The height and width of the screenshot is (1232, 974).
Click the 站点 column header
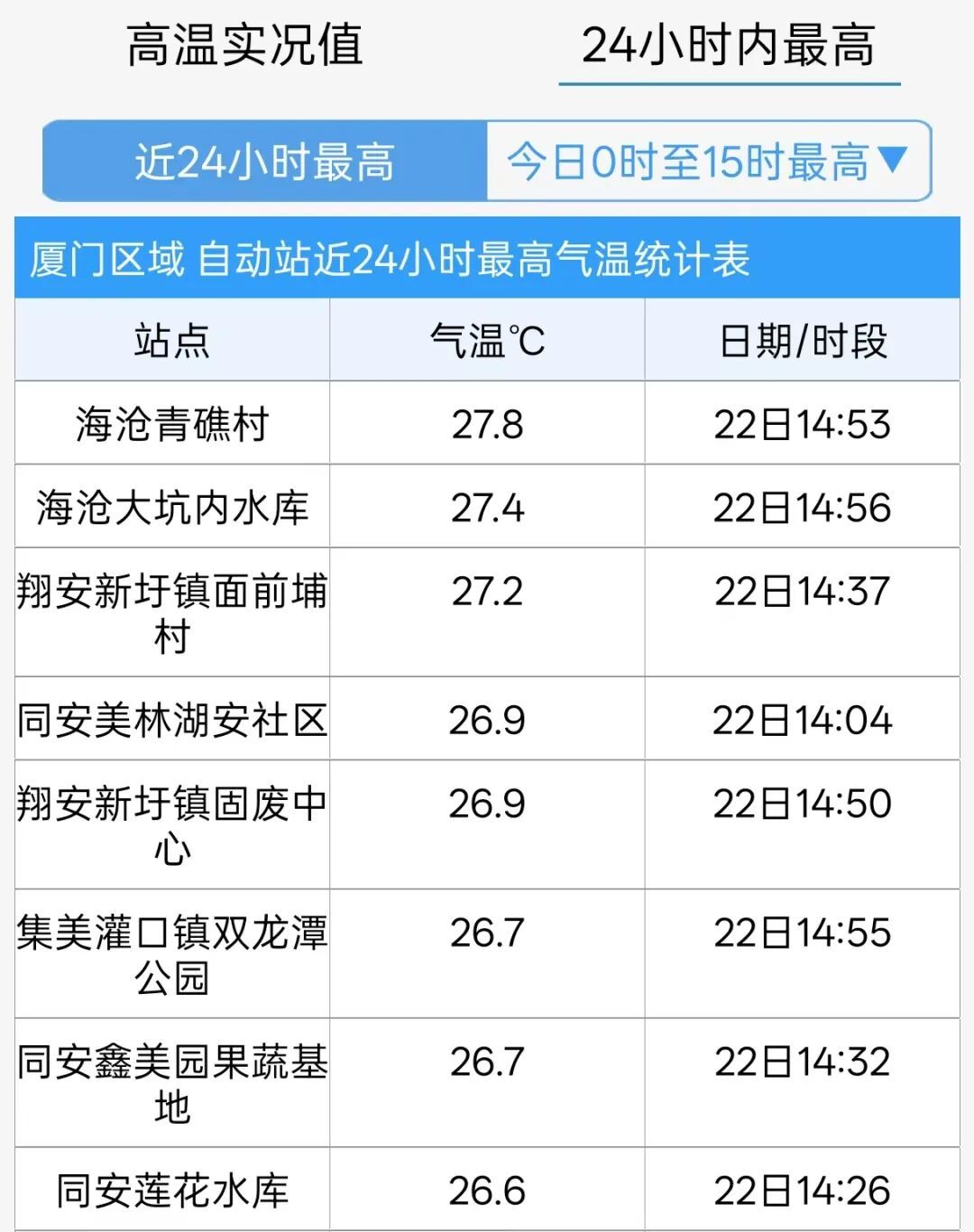(x=171, y=338)
